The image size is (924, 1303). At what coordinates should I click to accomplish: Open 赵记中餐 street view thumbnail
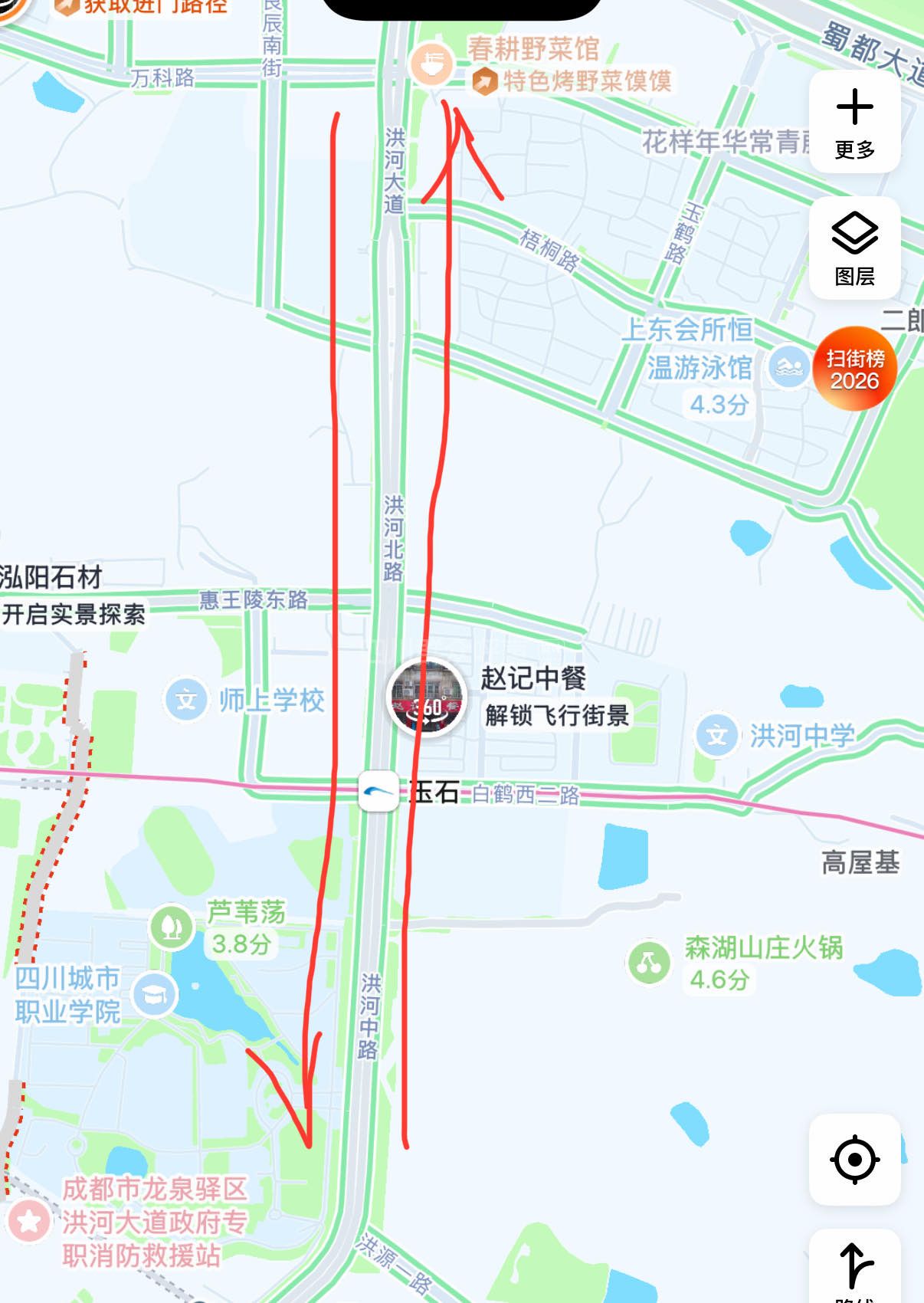click(427, 696)
